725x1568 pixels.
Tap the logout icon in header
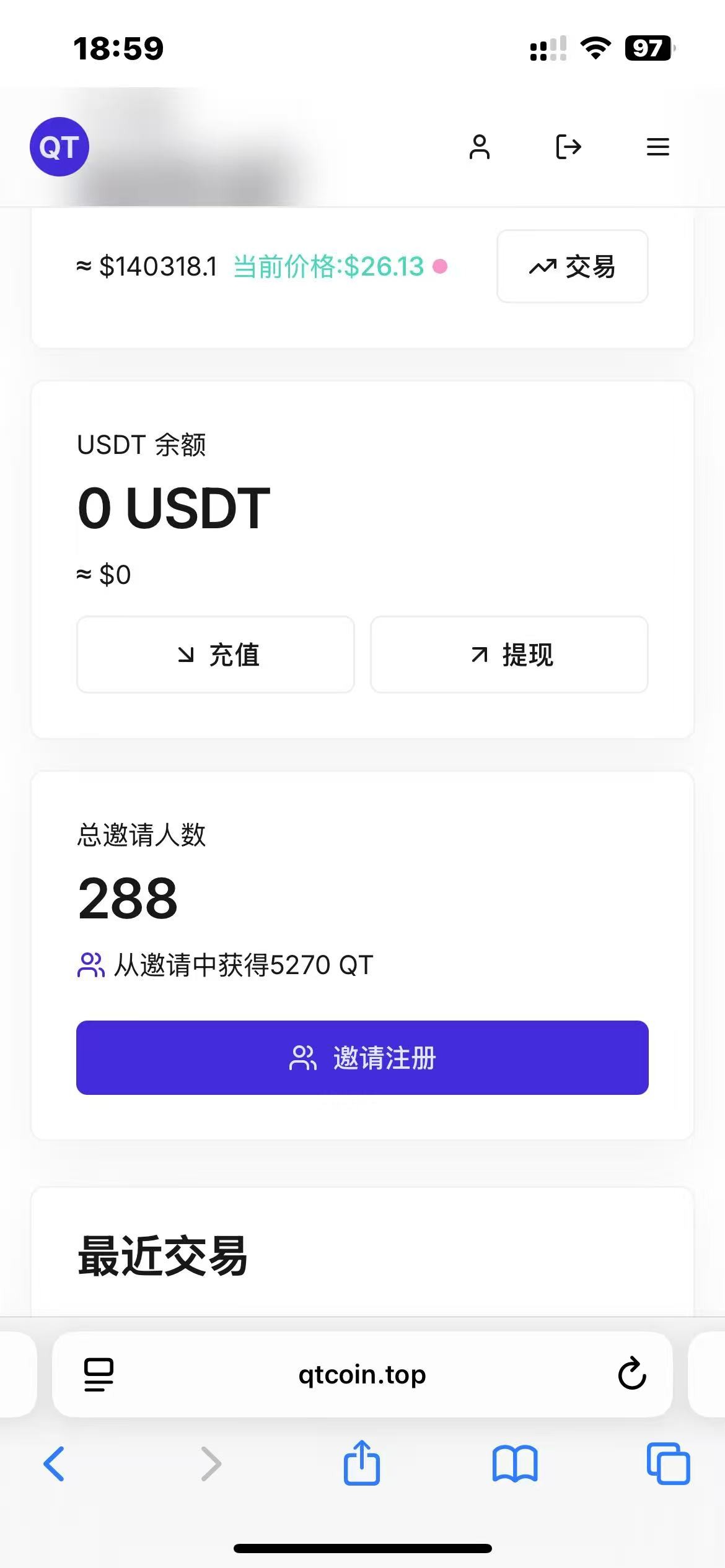[x=568, y=147]
